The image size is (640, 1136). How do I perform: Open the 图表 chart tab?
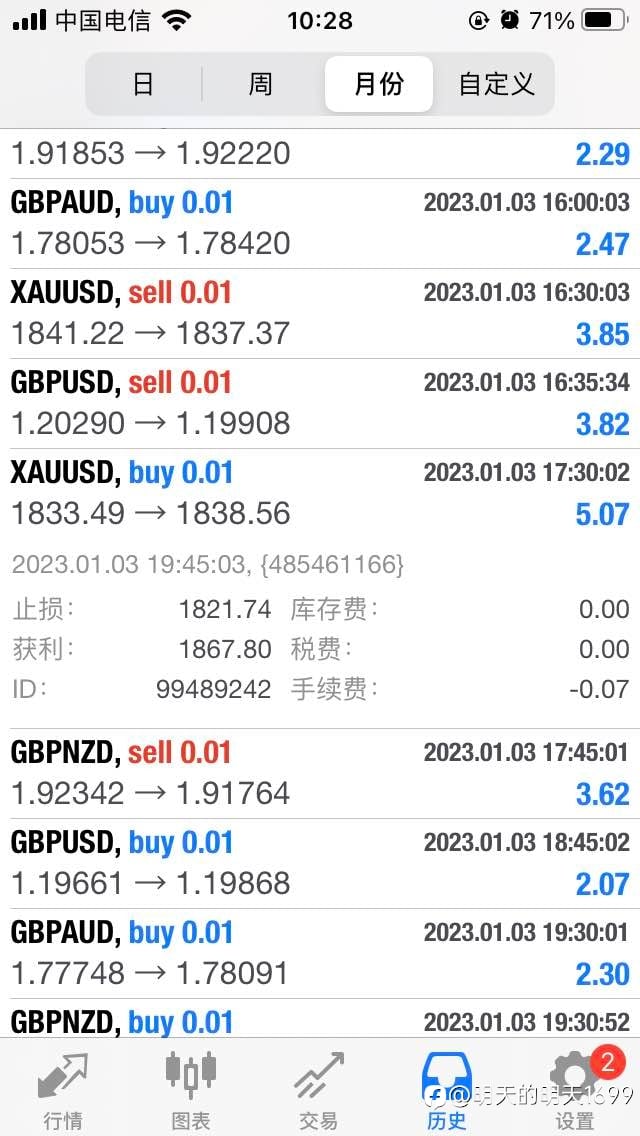(x=191, y=1088)
